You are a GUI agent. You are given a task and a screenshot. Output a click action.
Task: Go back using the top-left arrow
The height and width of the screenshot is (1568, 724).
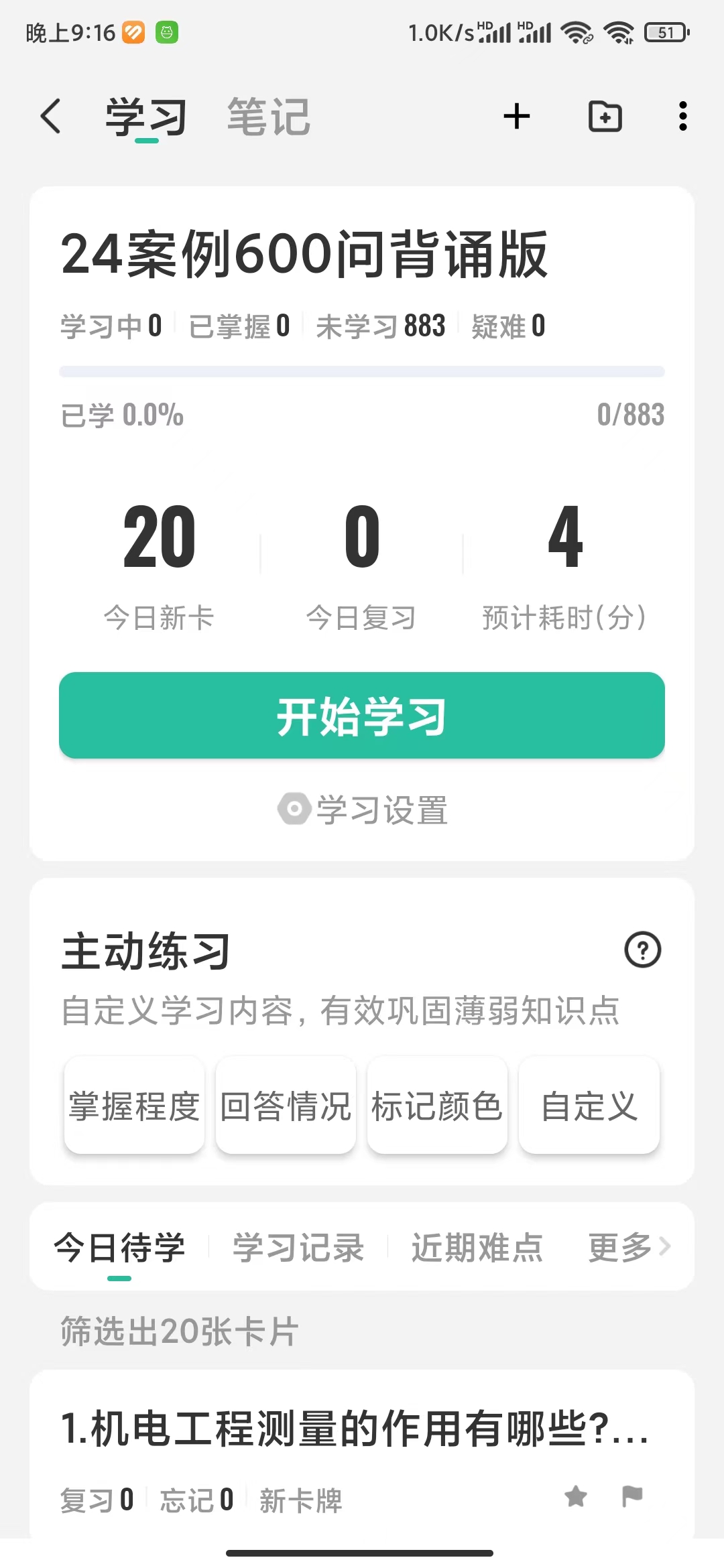point(51,117)
